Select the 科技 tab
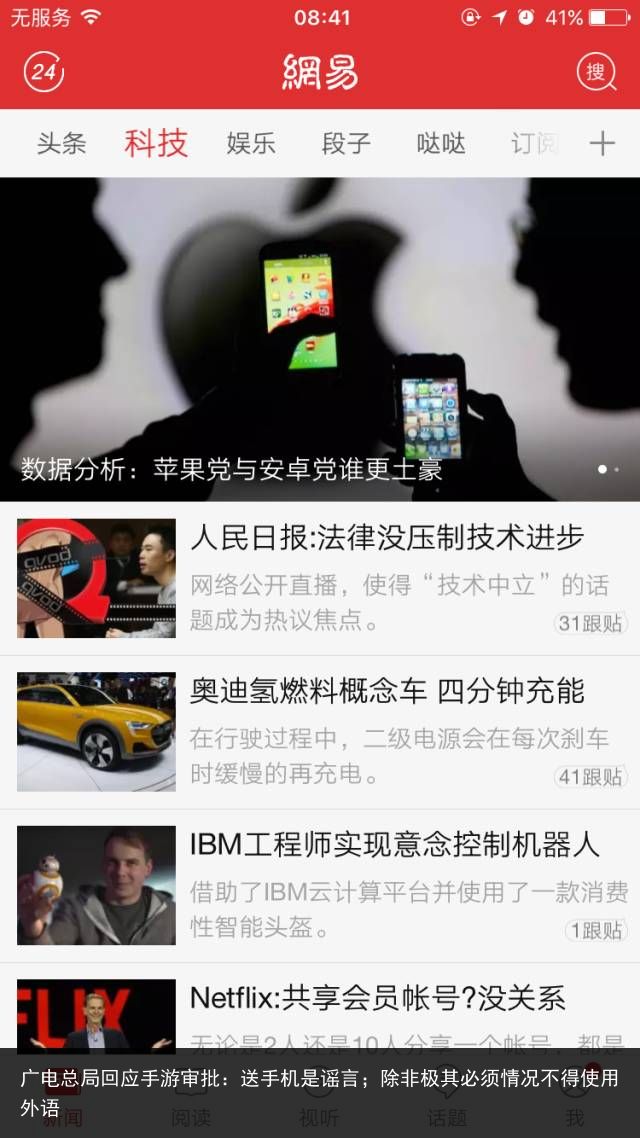Screen dimensions: 640x1138 [156, 144]
